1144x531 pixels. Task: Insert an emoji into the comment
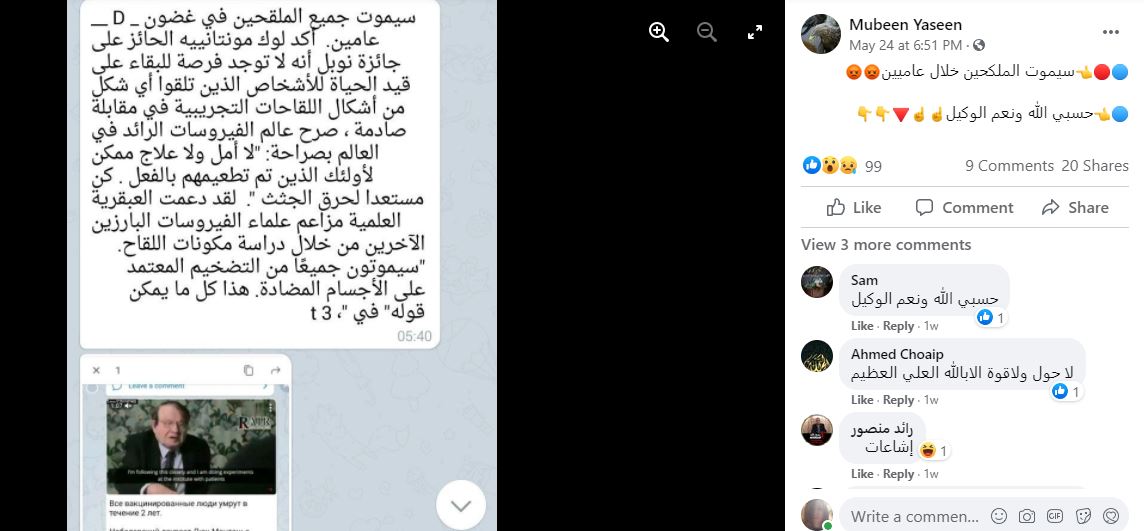tap(997, 516)
